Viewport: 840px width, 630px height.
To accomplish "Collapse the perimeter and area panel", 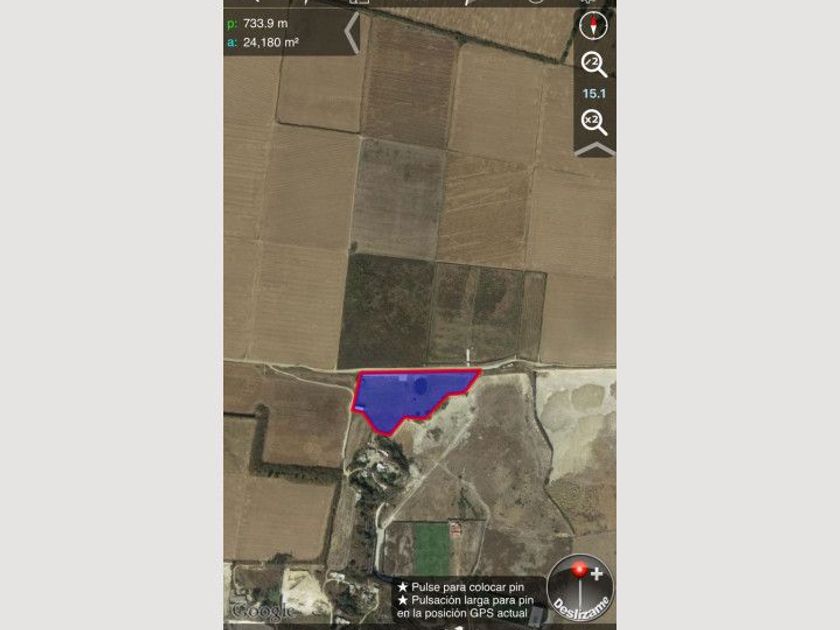I will (351, 33).
